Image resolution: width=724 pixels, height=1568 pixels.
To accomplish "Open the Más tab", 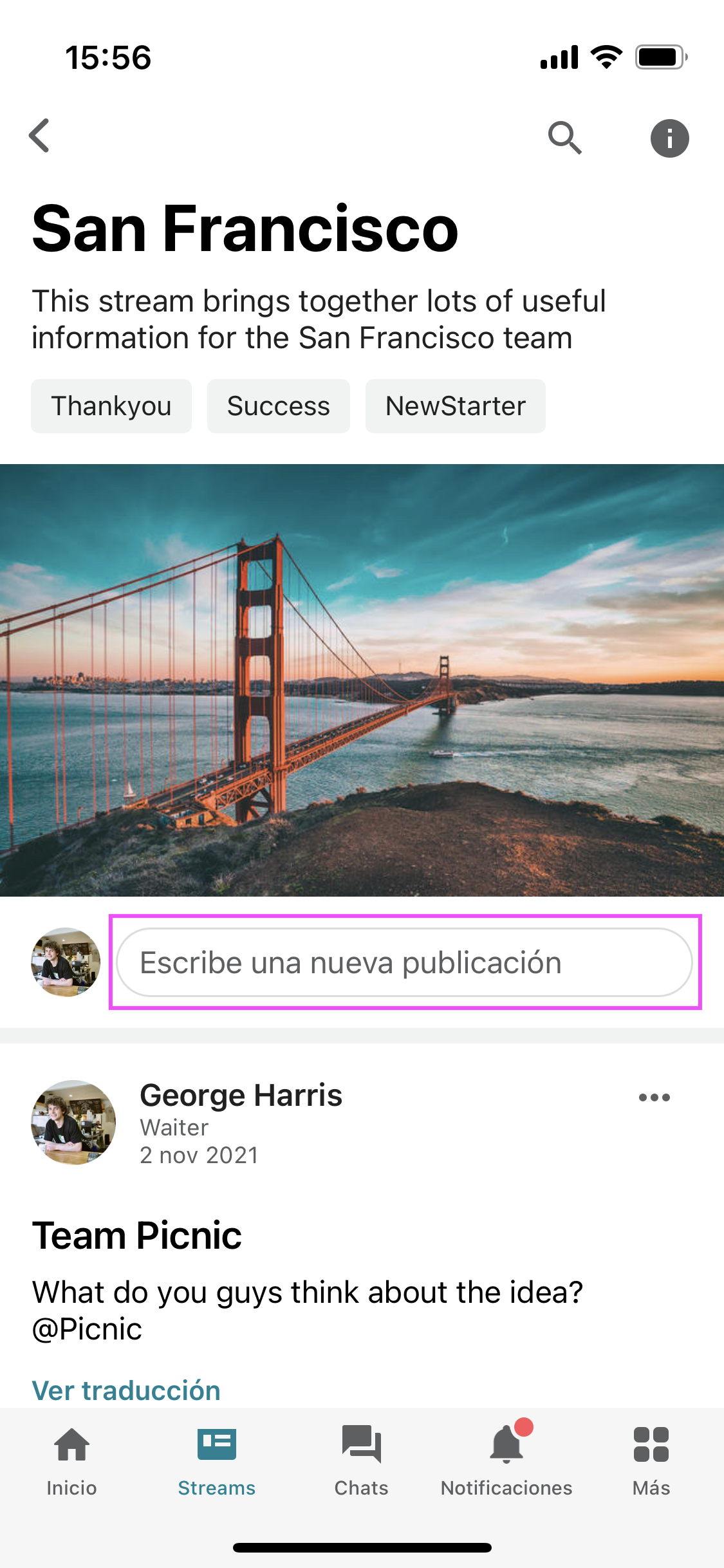I will (651, 1460).
